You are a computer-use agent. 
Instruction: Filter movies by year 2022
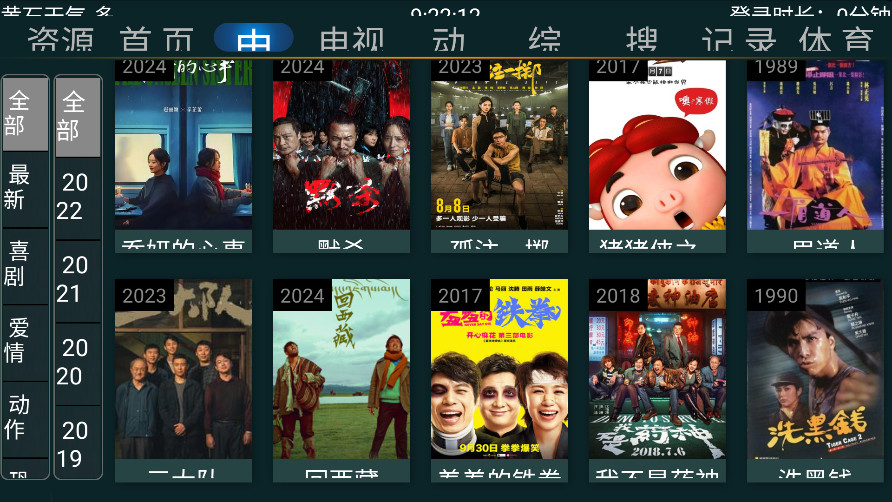click(x=77, y=196)
